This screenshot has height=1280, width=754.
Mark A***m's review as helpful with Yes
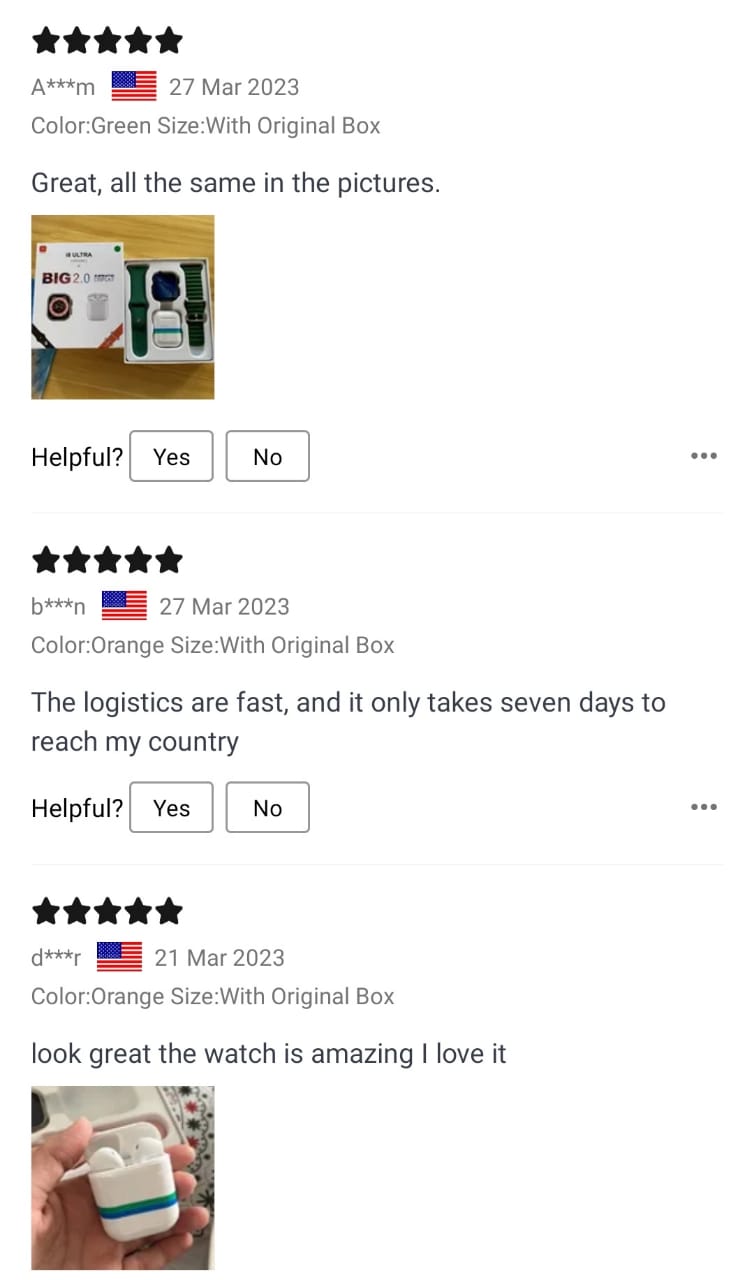(171, 456)
